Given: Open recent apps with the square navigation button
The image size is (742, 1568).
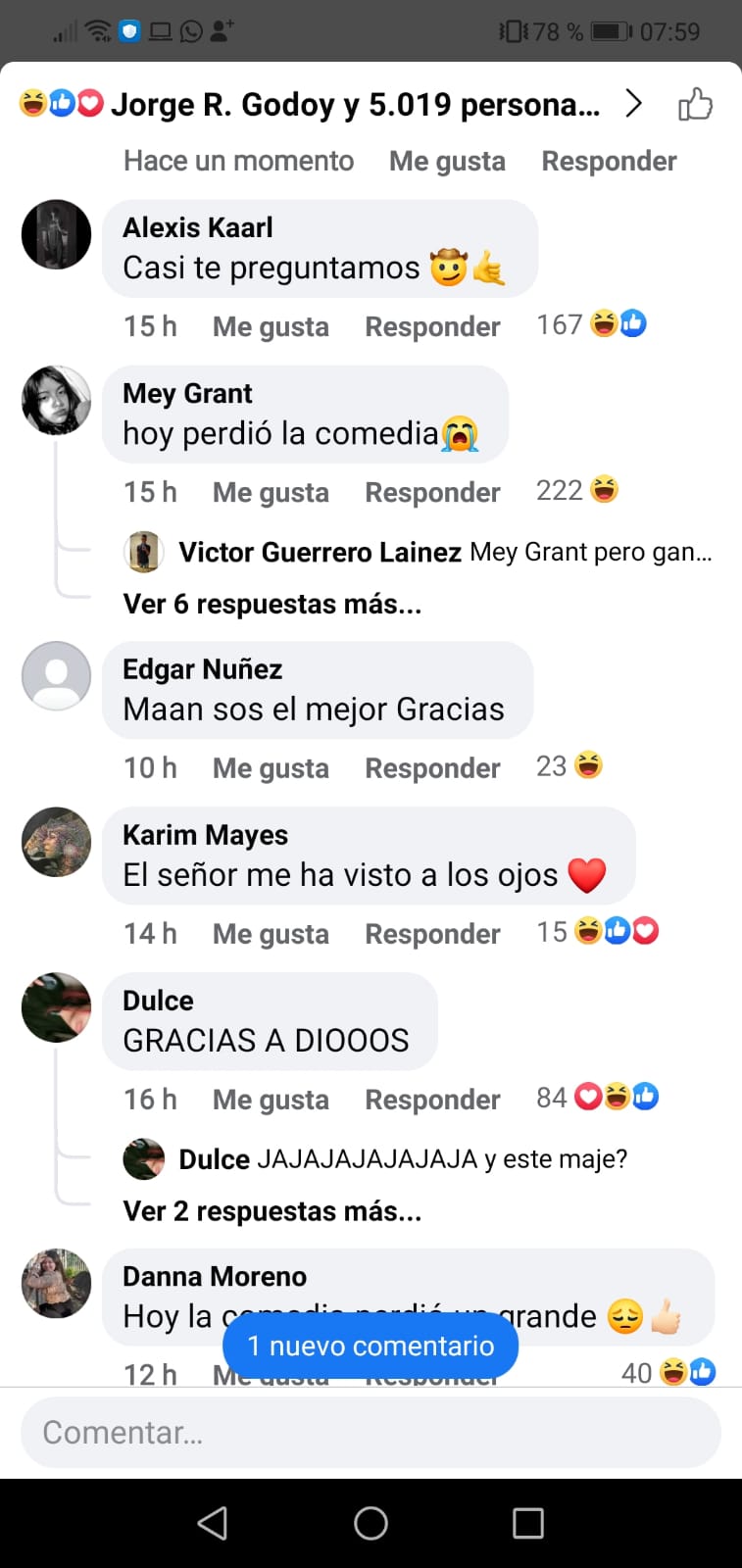Looking at the screenshot, I should coord(527,1522).
